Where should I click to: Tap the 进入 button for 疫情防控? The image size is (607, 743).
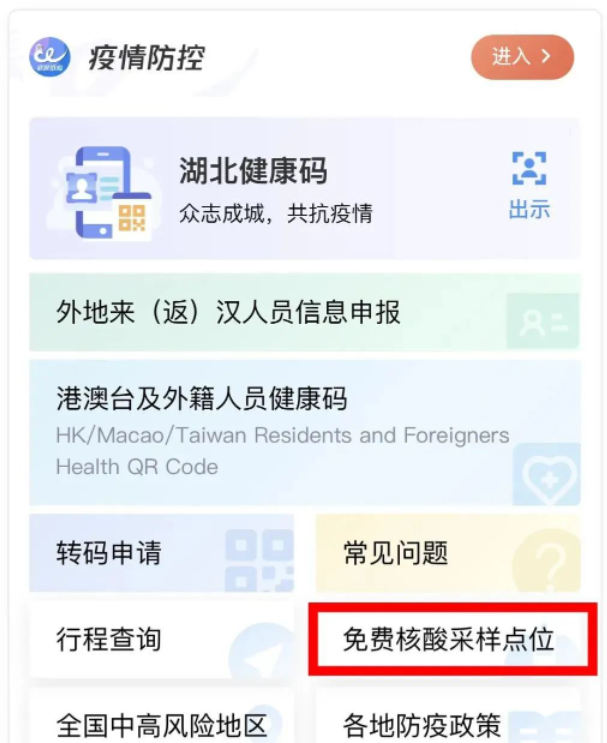coord(522,57)
